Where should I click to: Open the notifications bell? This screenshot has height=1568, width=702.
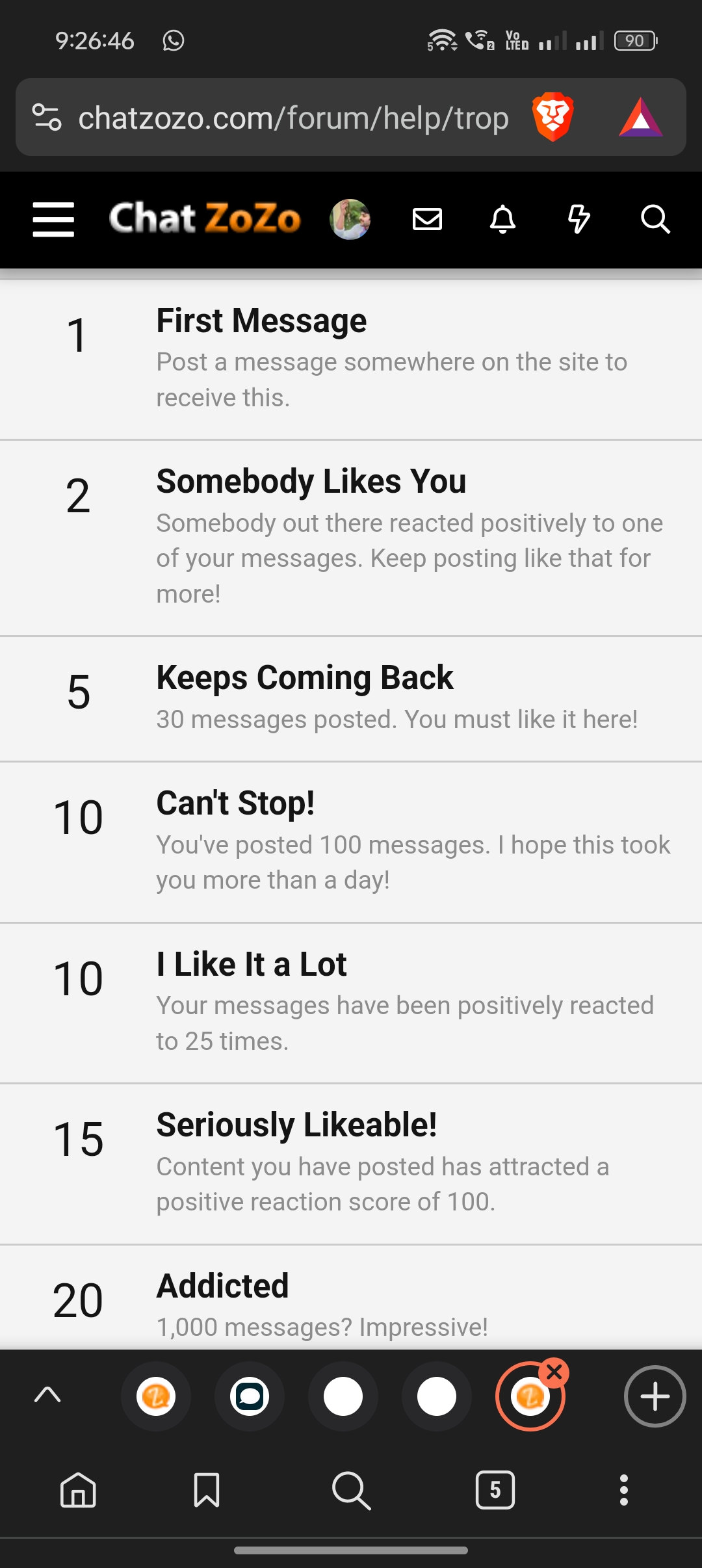tap(502, 219)
